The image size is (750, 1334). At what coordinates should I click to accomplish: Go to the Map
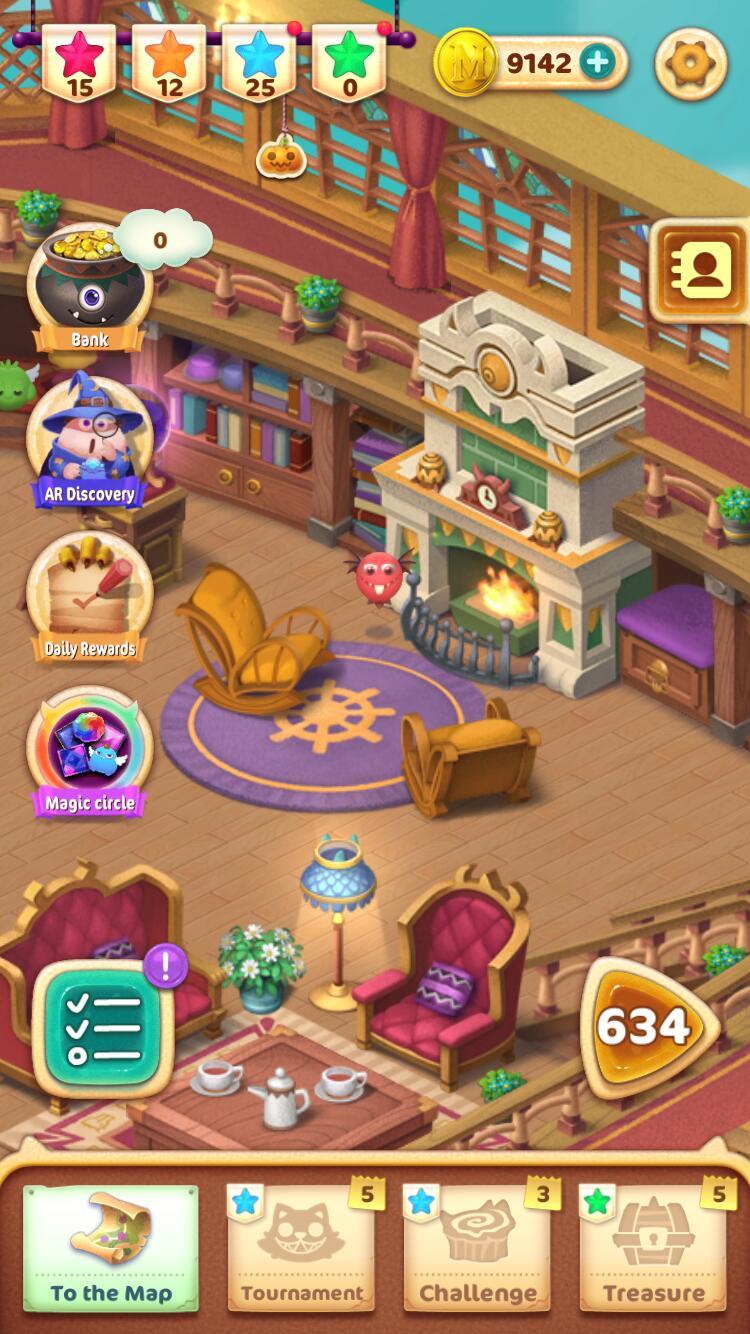click(110, 1247)
